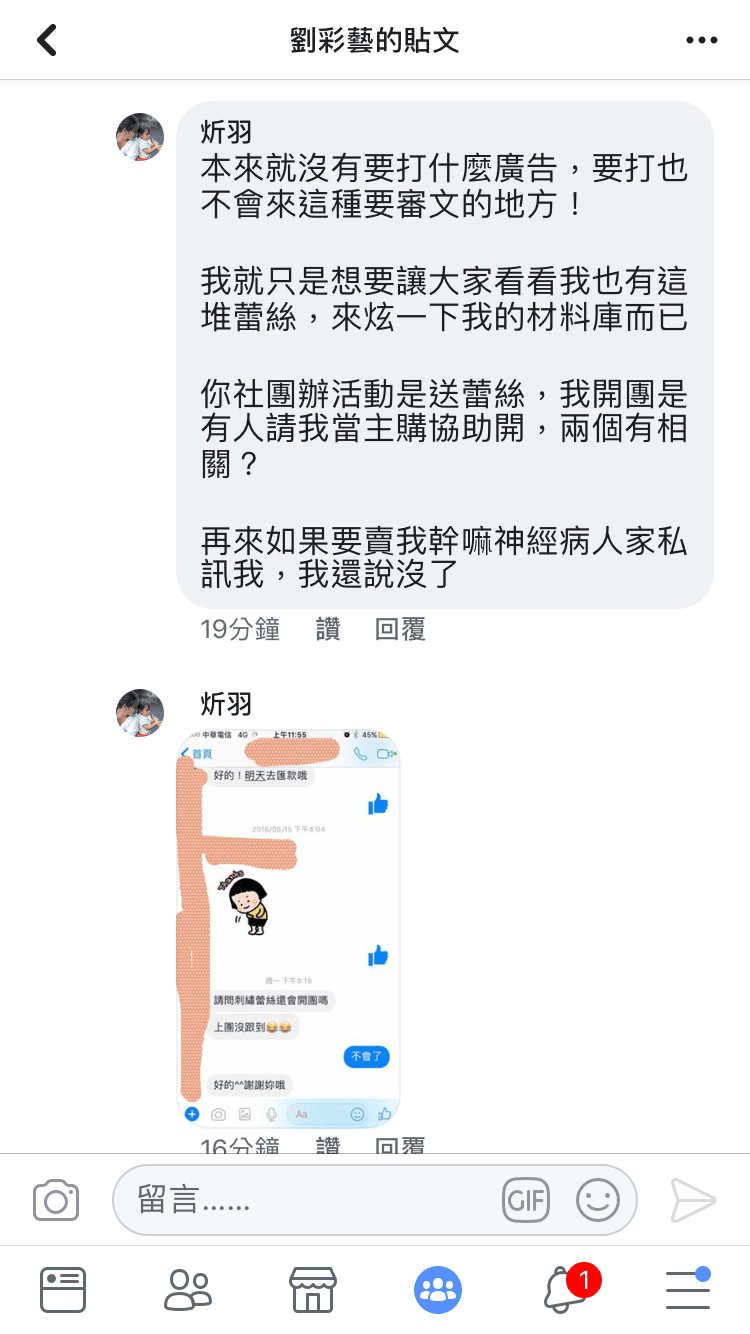Switch to the Groups tab

tap(438, 1289)
